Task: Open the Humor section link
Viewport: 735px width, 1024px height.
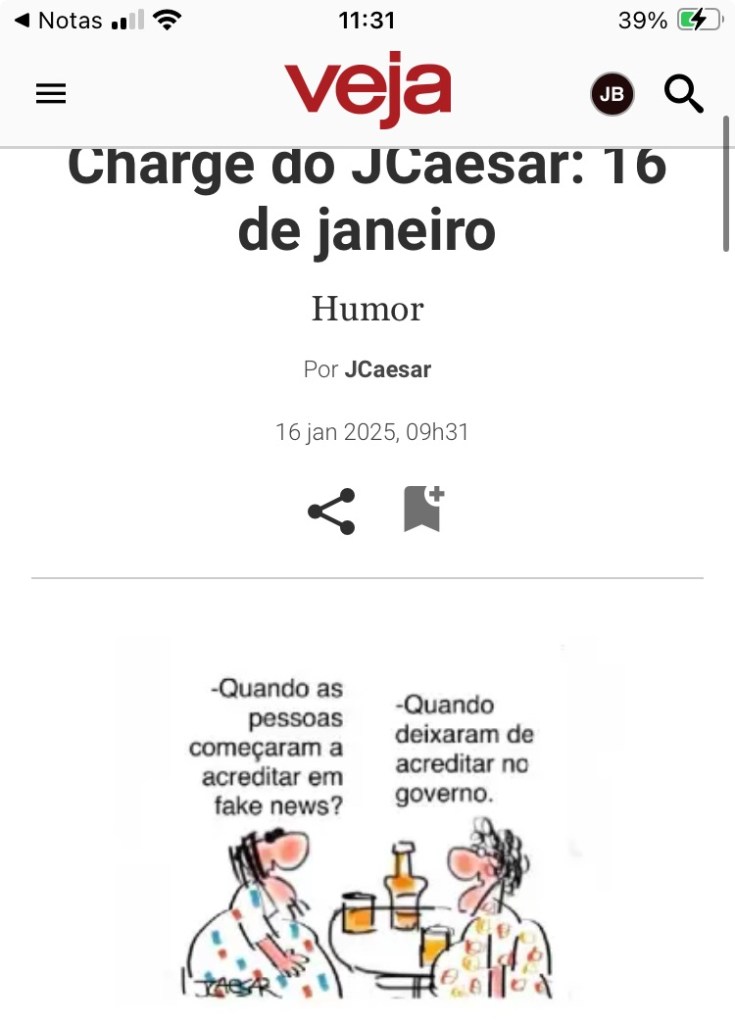Action: point(367,308)
